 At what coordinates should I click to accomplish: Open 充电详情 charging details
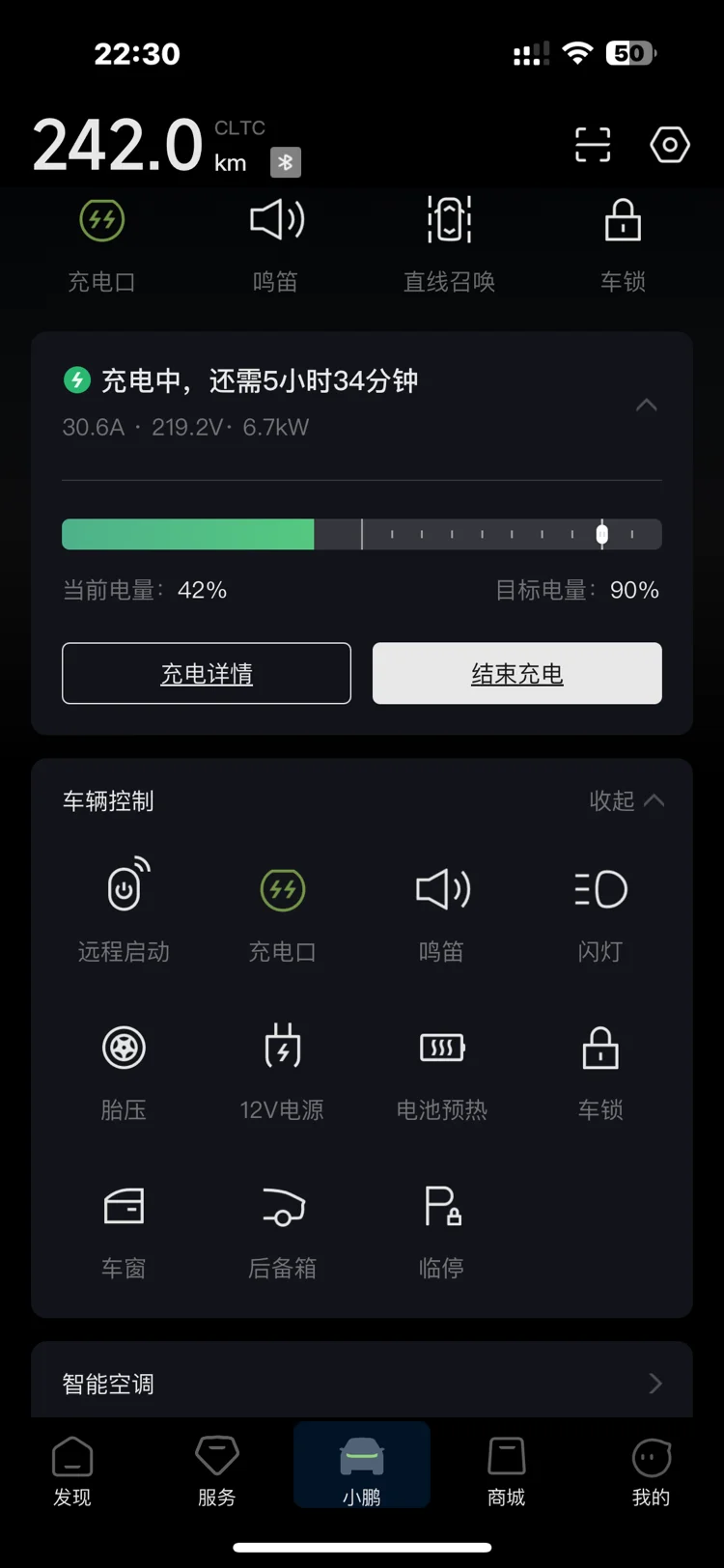pos(207,673)
